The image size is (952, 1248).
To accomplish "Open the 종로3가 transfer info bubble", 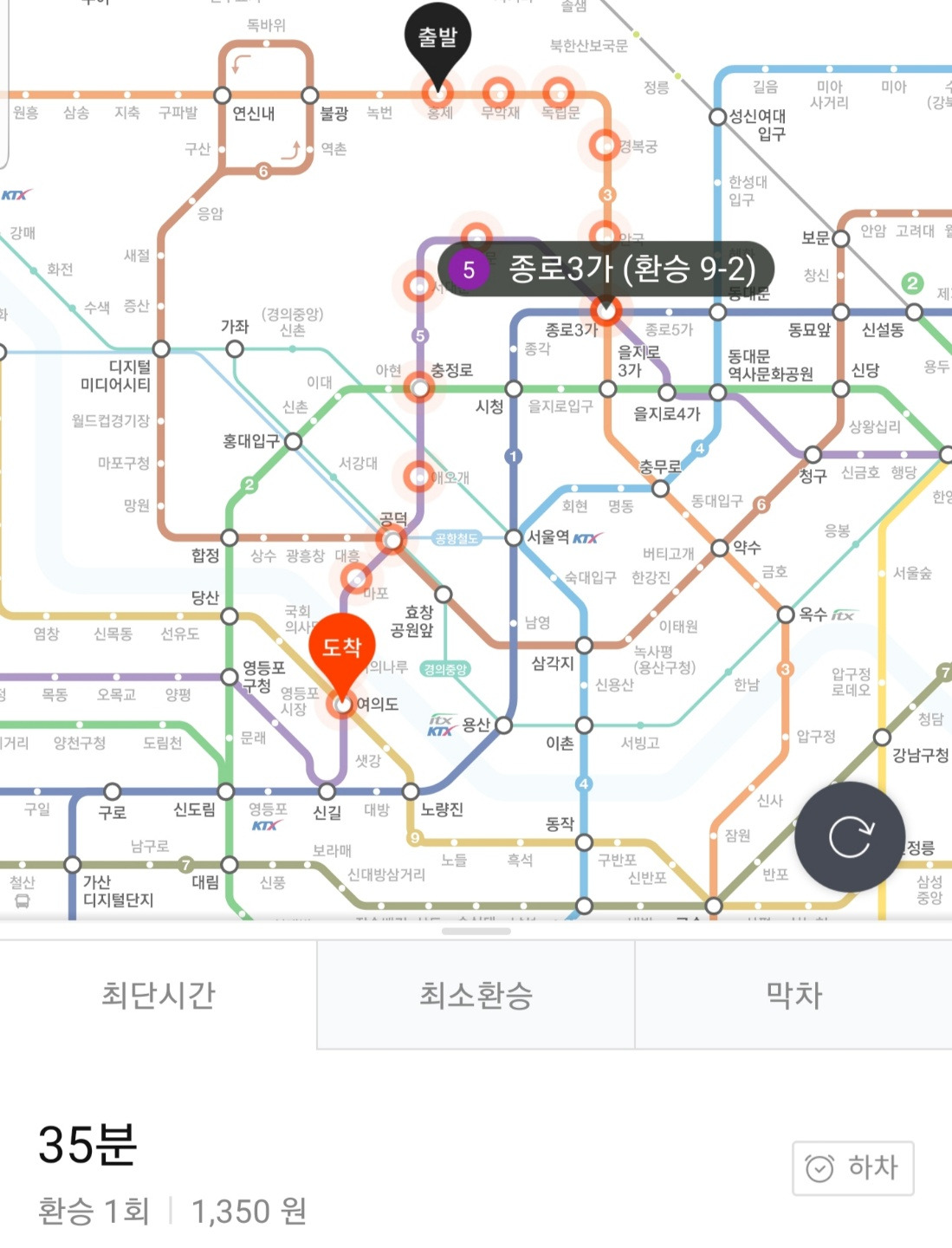I will 606,270.
